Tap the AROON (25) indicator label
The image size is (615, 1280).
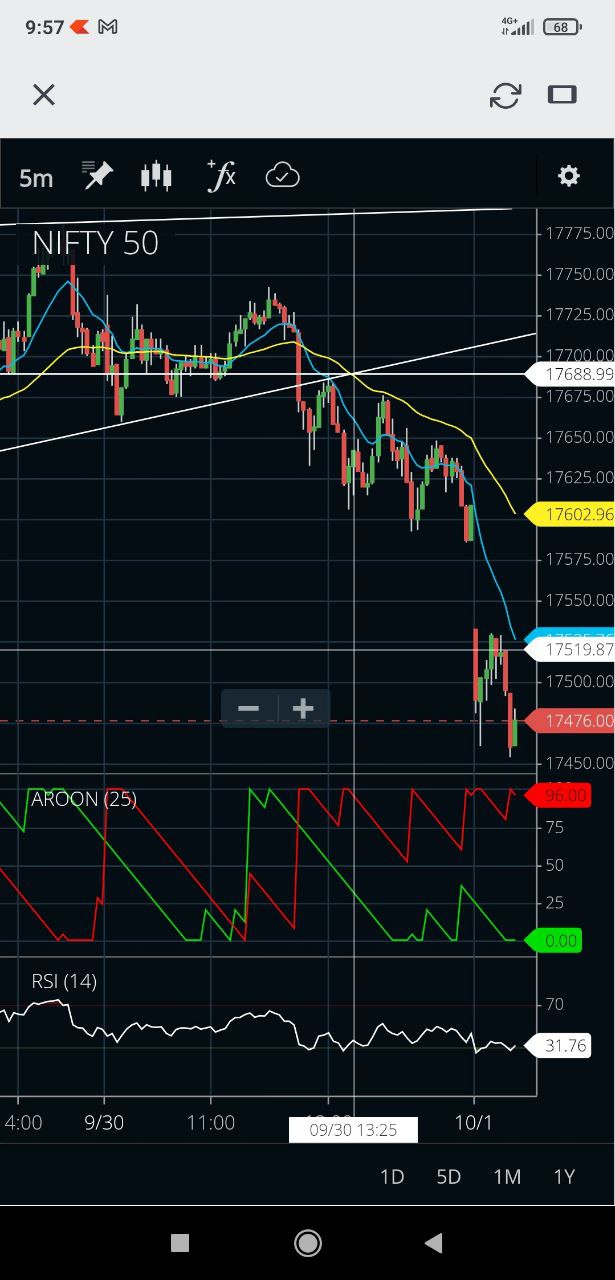pyautogui.click(x=84, y=799)
